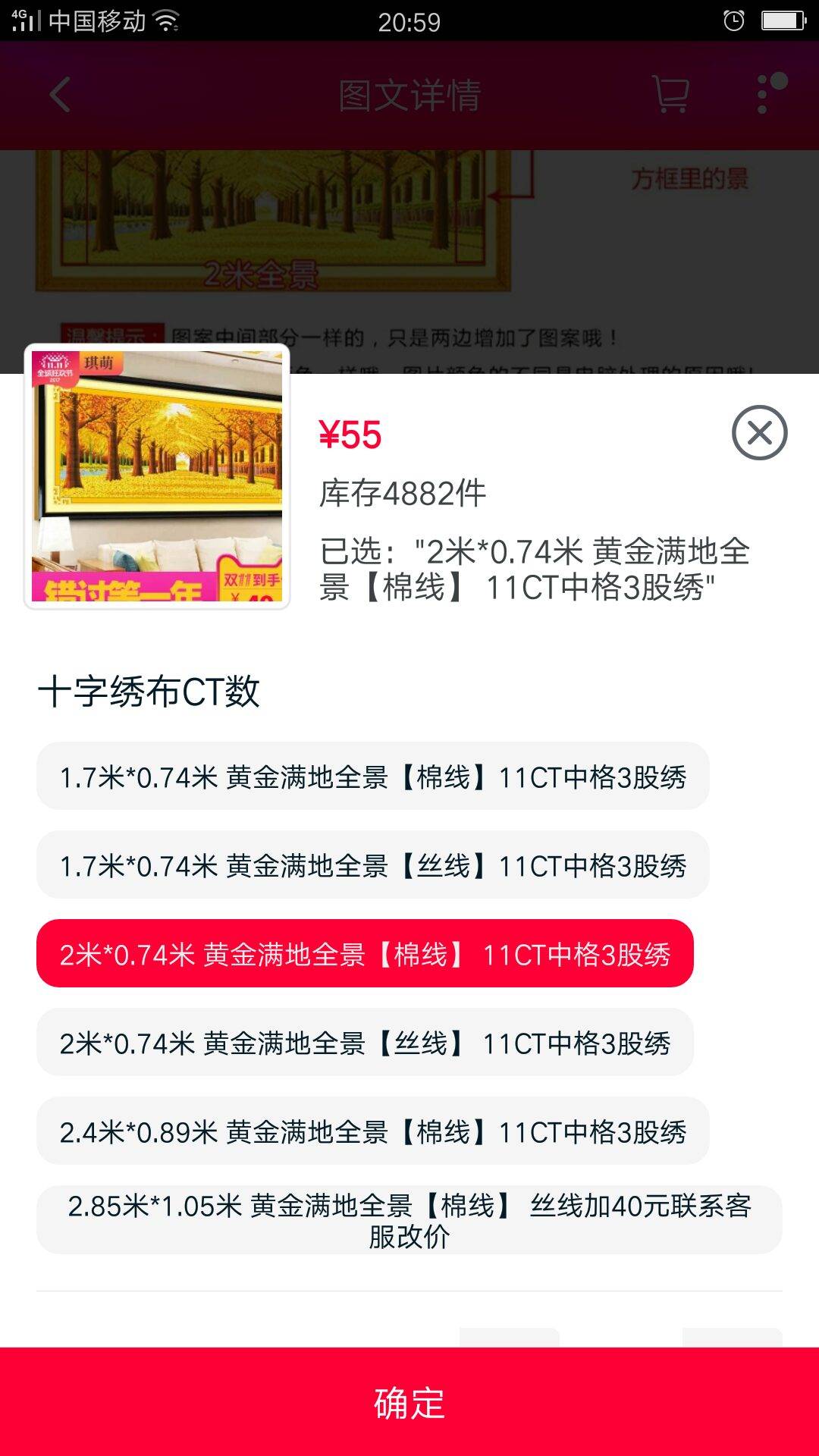This screenshot has width=819, height=1456.
Task: Close the product options sheet
Action: tap(759, 432)
